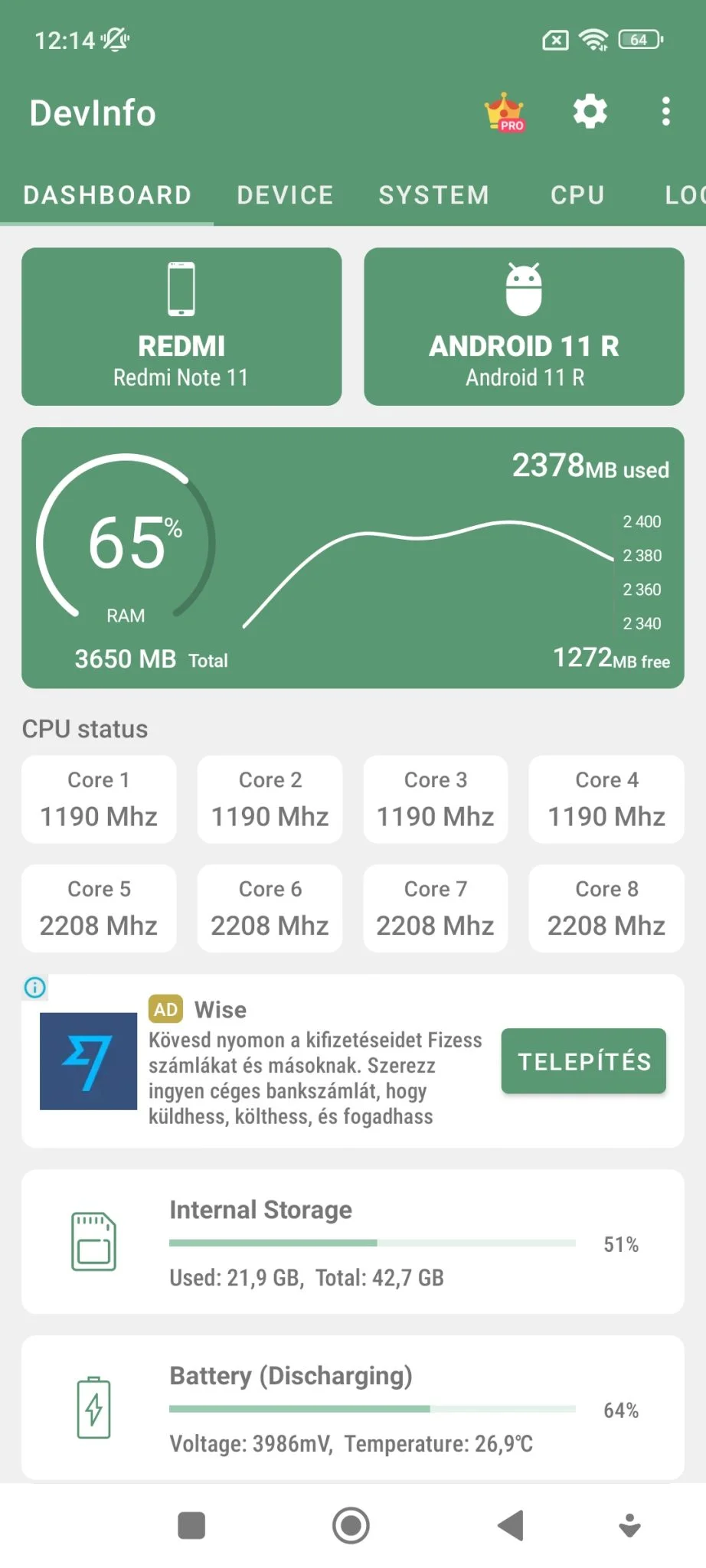Open the PRO crown upgrade icon

pos(505,113)
